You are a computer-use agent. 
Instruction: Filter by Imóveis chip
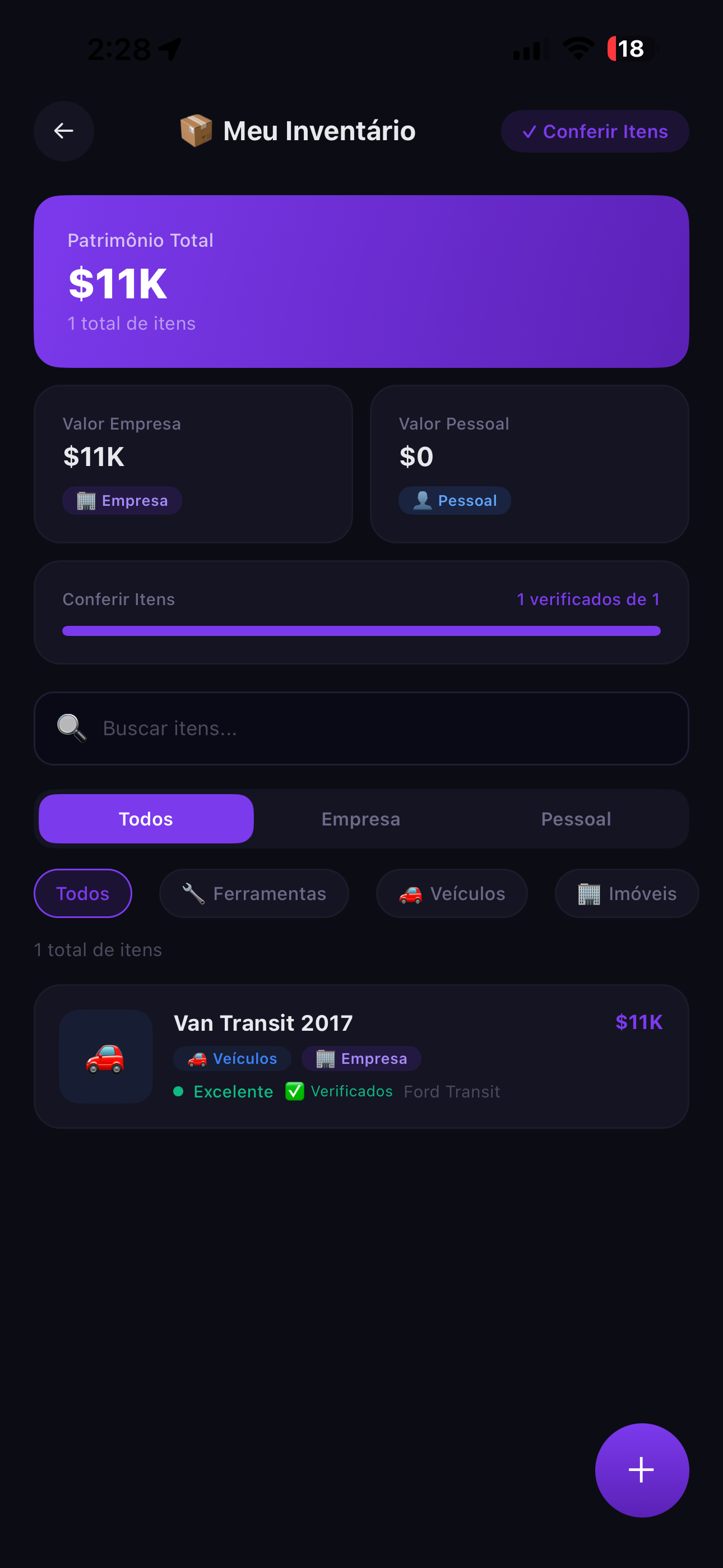pyautogui.click(x=627, y=893)
